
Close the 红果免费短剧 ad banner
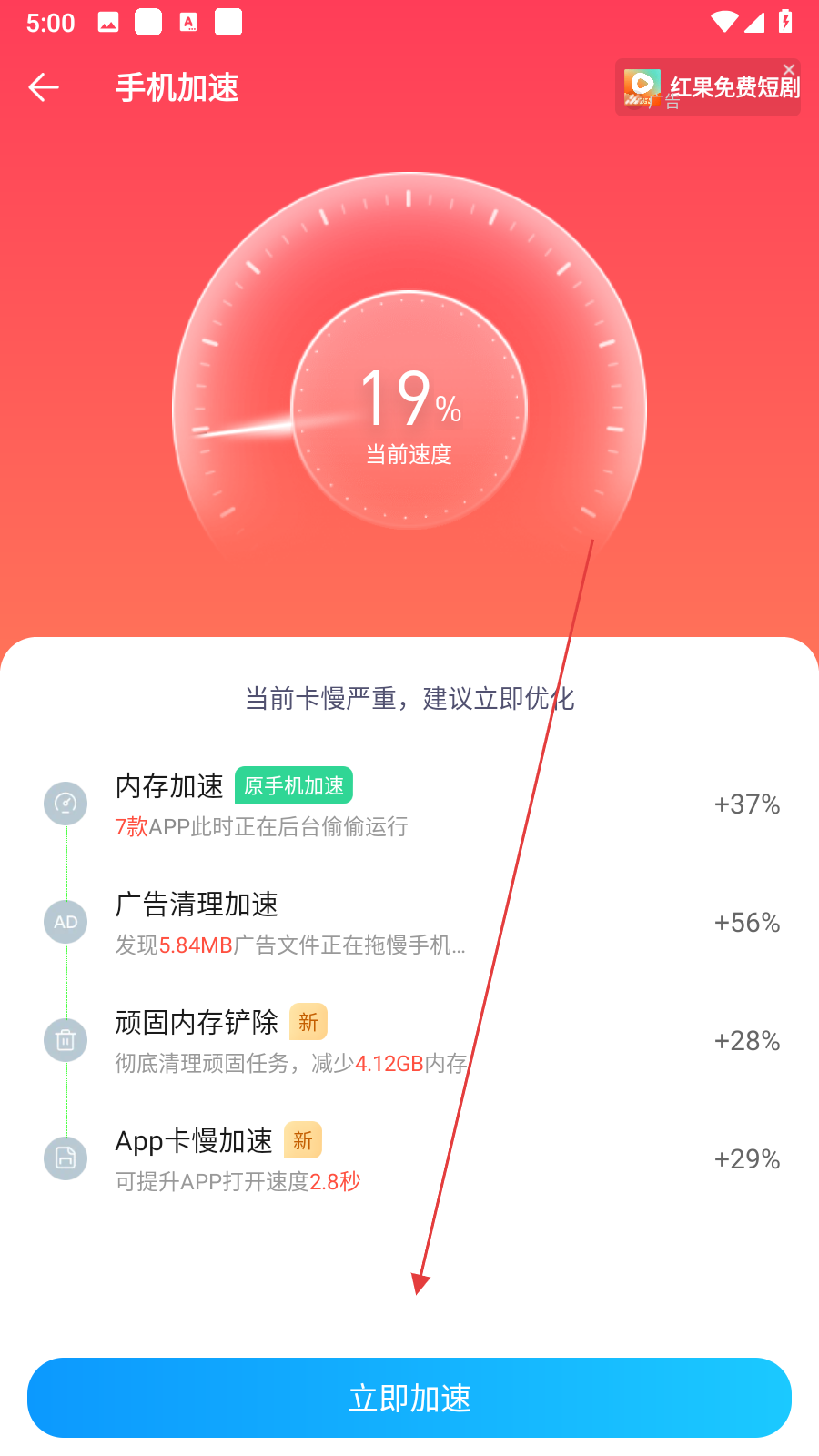click(789, 69)
